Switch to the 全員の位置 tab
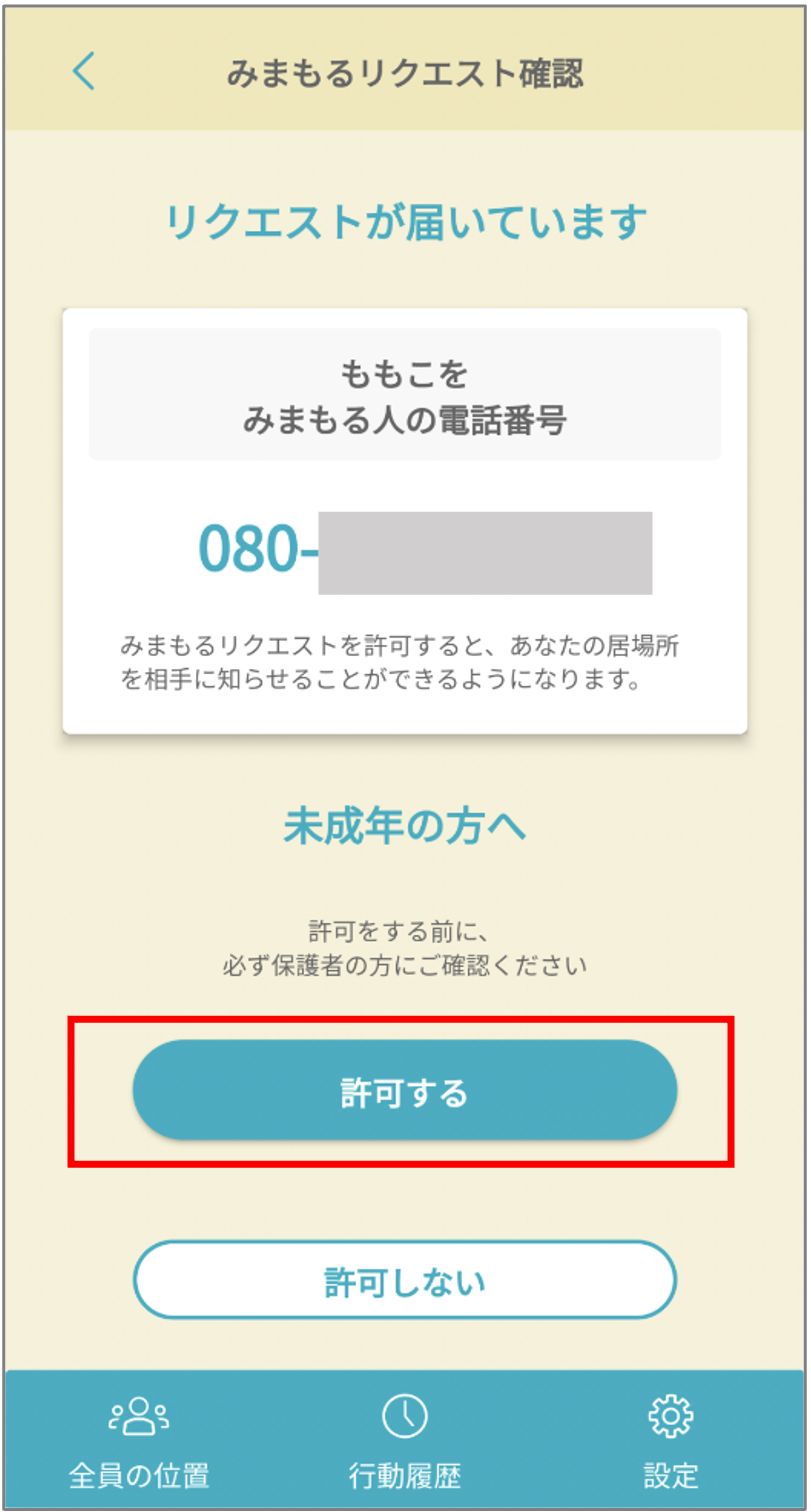Viewport: 811px width, 1512px height. pos(138,1438)
